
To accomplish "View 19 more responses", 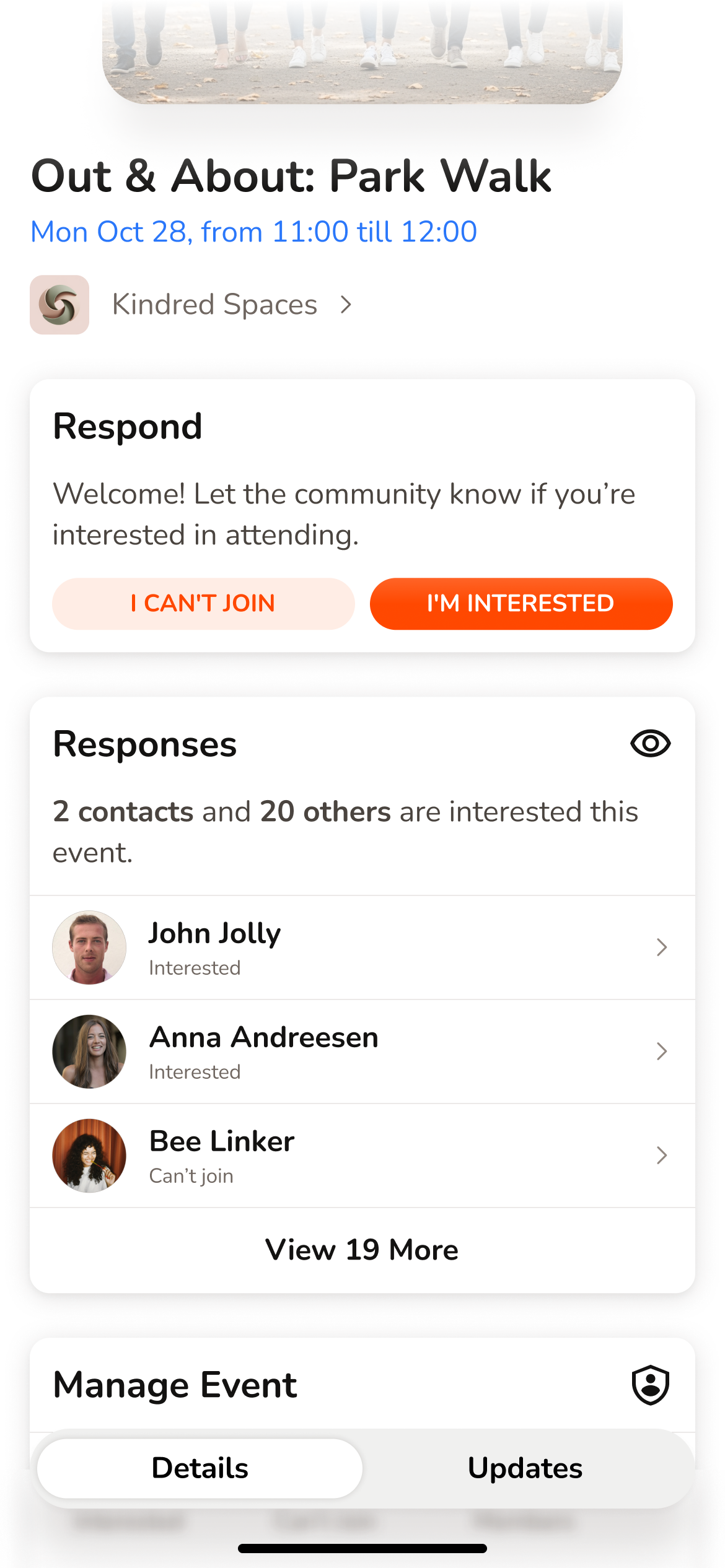I will (362, 1250).
